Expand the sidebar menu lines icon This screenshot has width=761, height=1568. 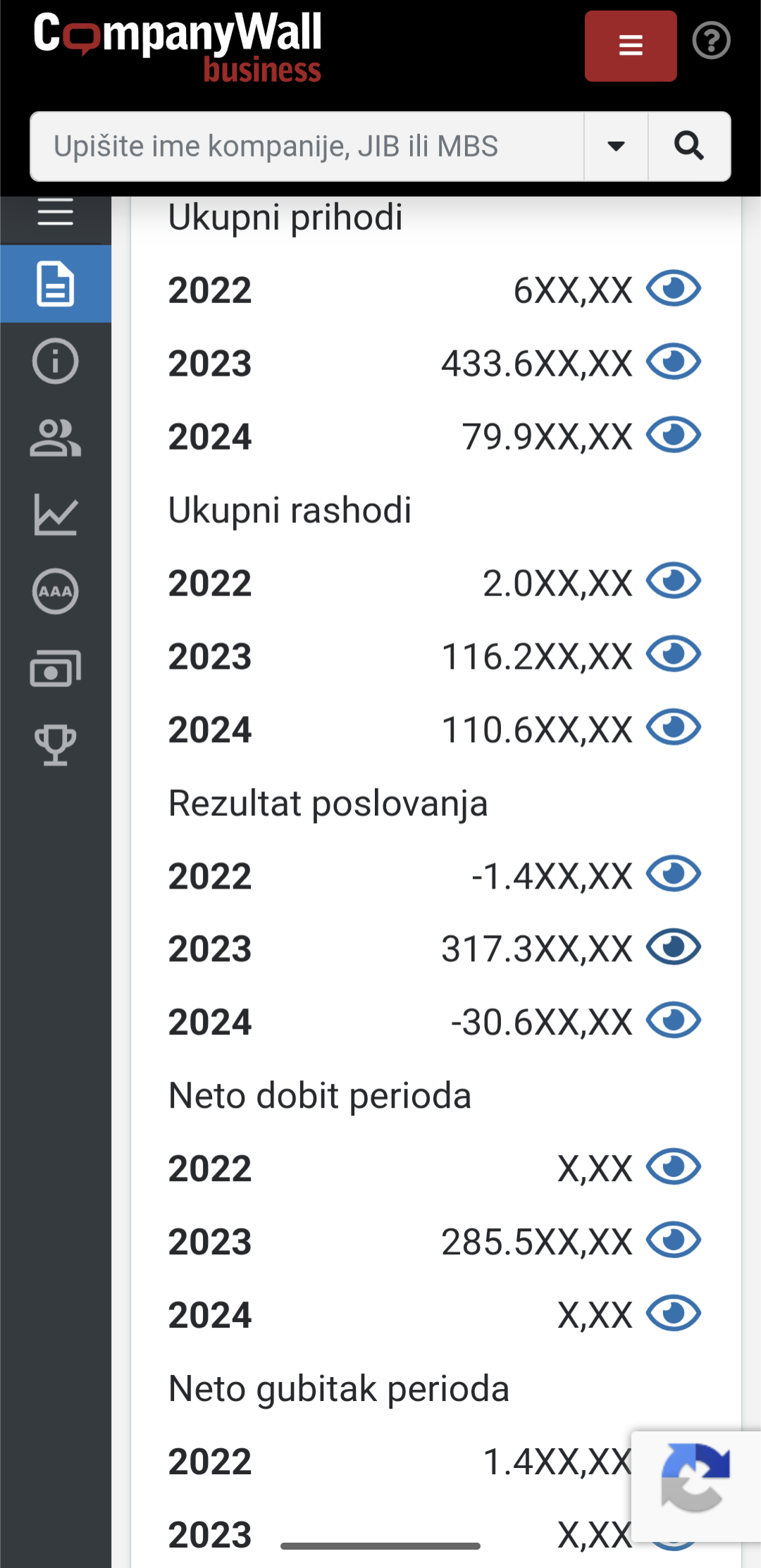pyautogui.click(x=56, y=212)
